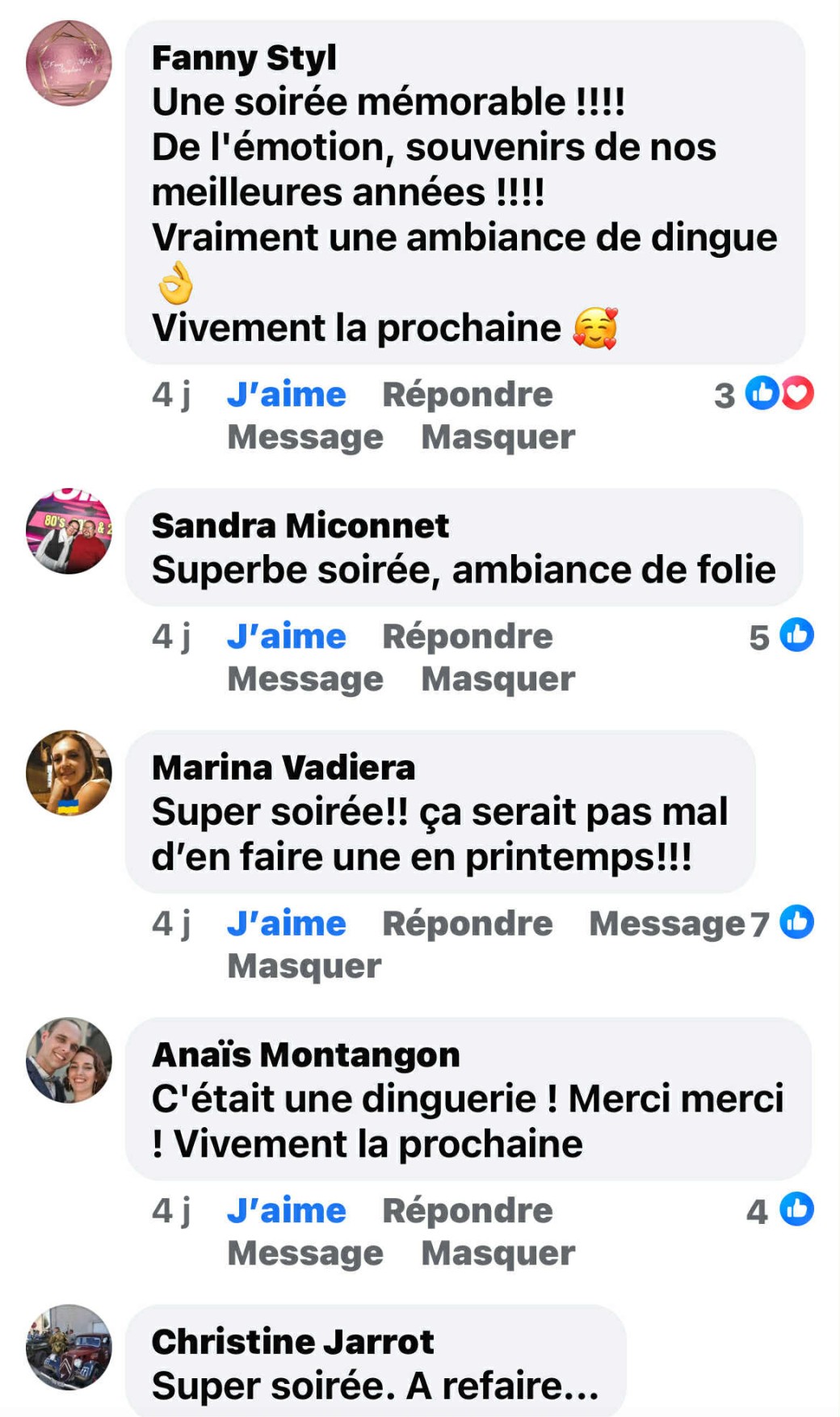
Task: Send a message to Marina Vadiera
Action: coord(666,923)
